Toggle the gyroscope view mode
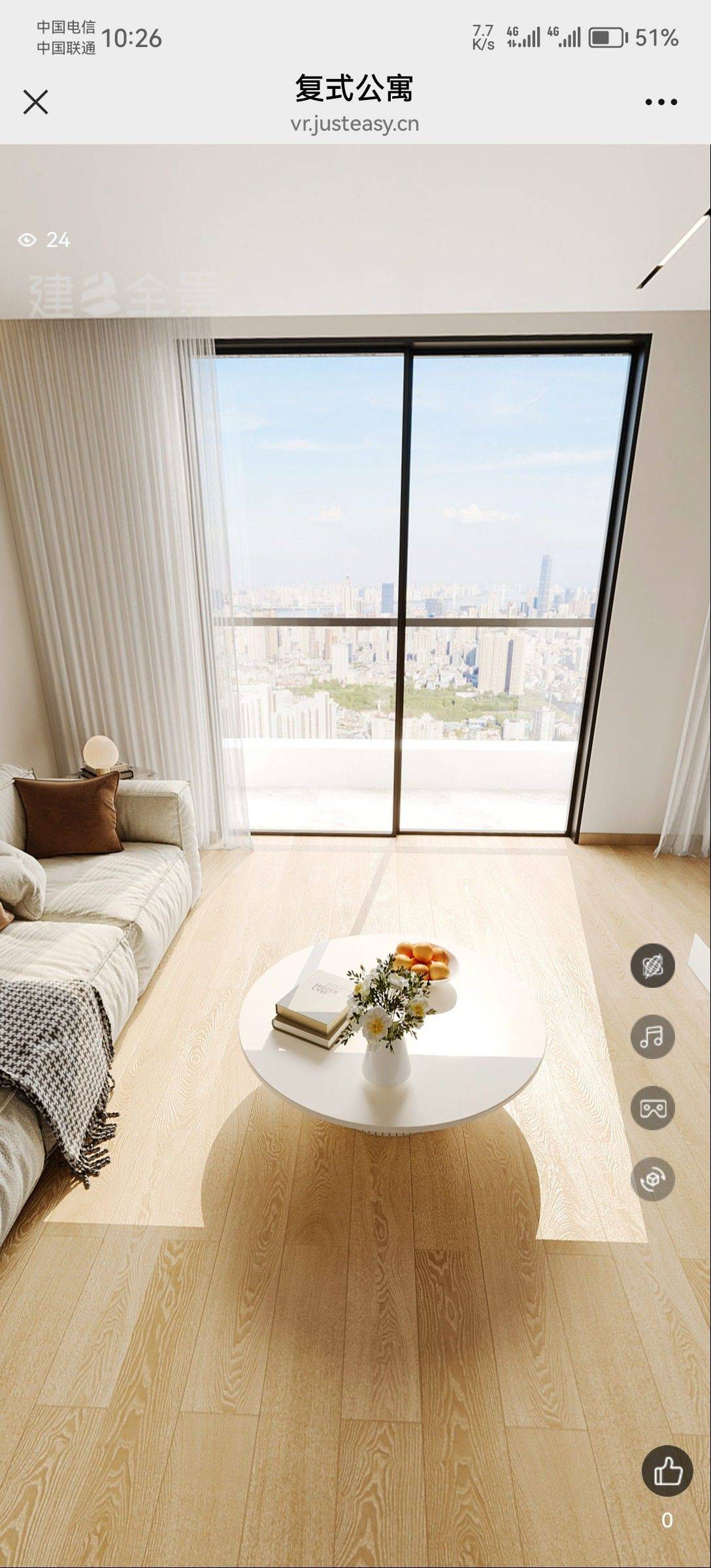This screenshot has width=711, height=1568. pyautogui.click(x=652, y=966)
